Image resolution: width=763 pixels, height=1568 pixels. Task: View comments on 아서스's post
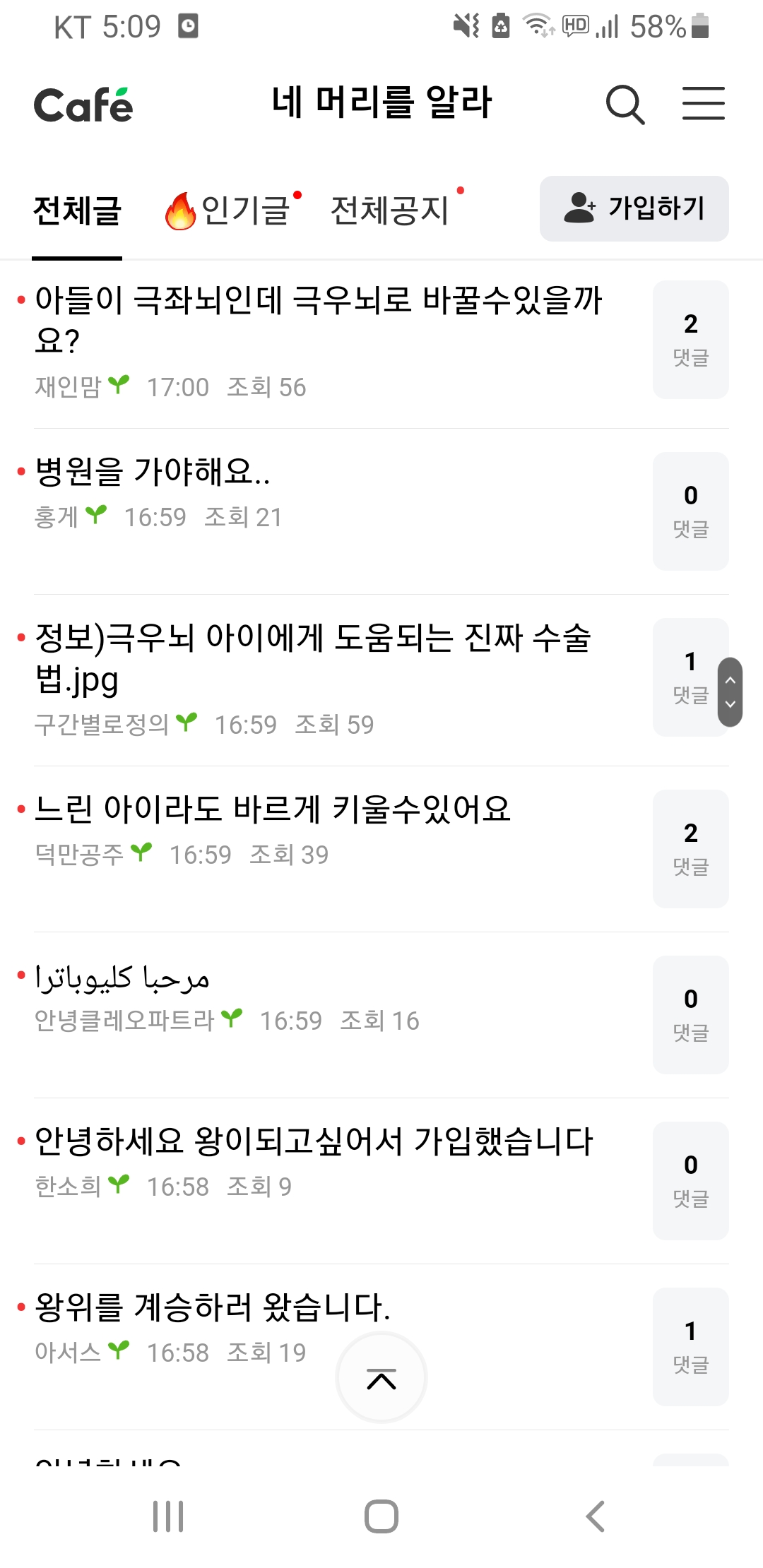[690, 1346]
